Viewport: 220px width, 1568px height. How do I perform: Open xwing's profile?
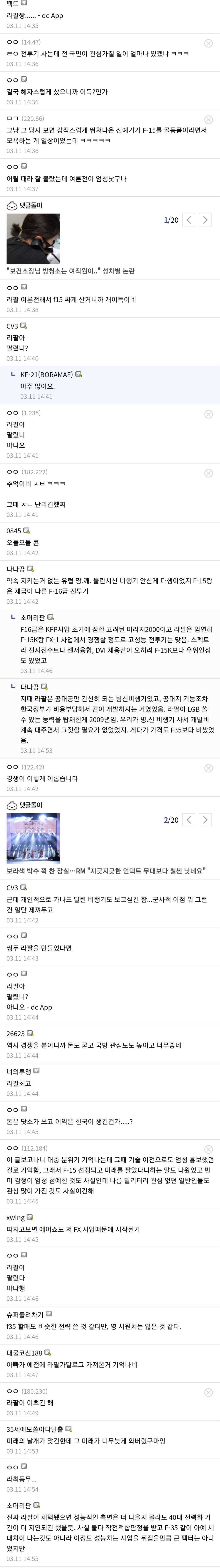15,1200
